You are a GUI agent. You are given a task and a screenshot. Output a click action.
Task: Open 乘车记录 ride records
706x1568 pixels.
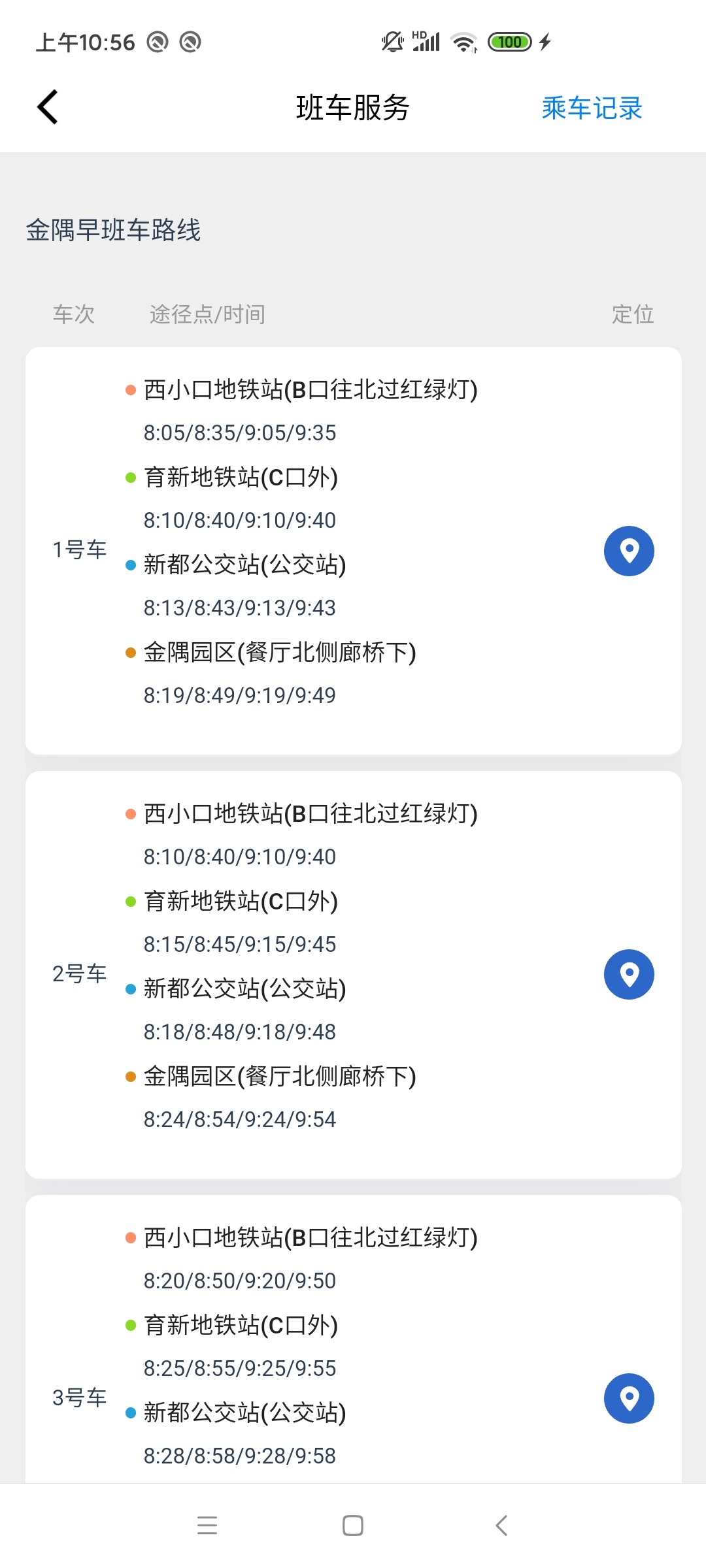[x=591, y=108]
